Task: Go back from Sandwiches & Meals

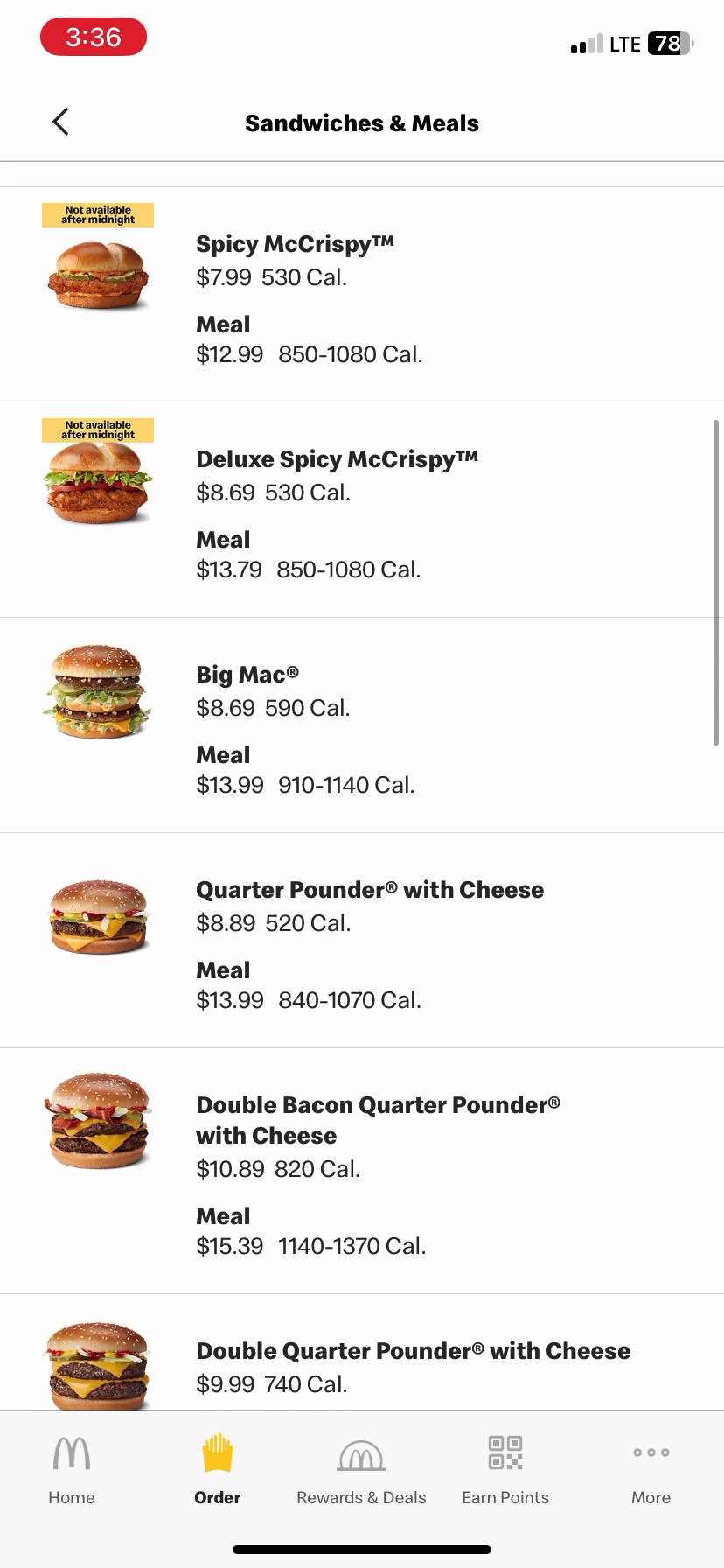Action: coord(60,122)
